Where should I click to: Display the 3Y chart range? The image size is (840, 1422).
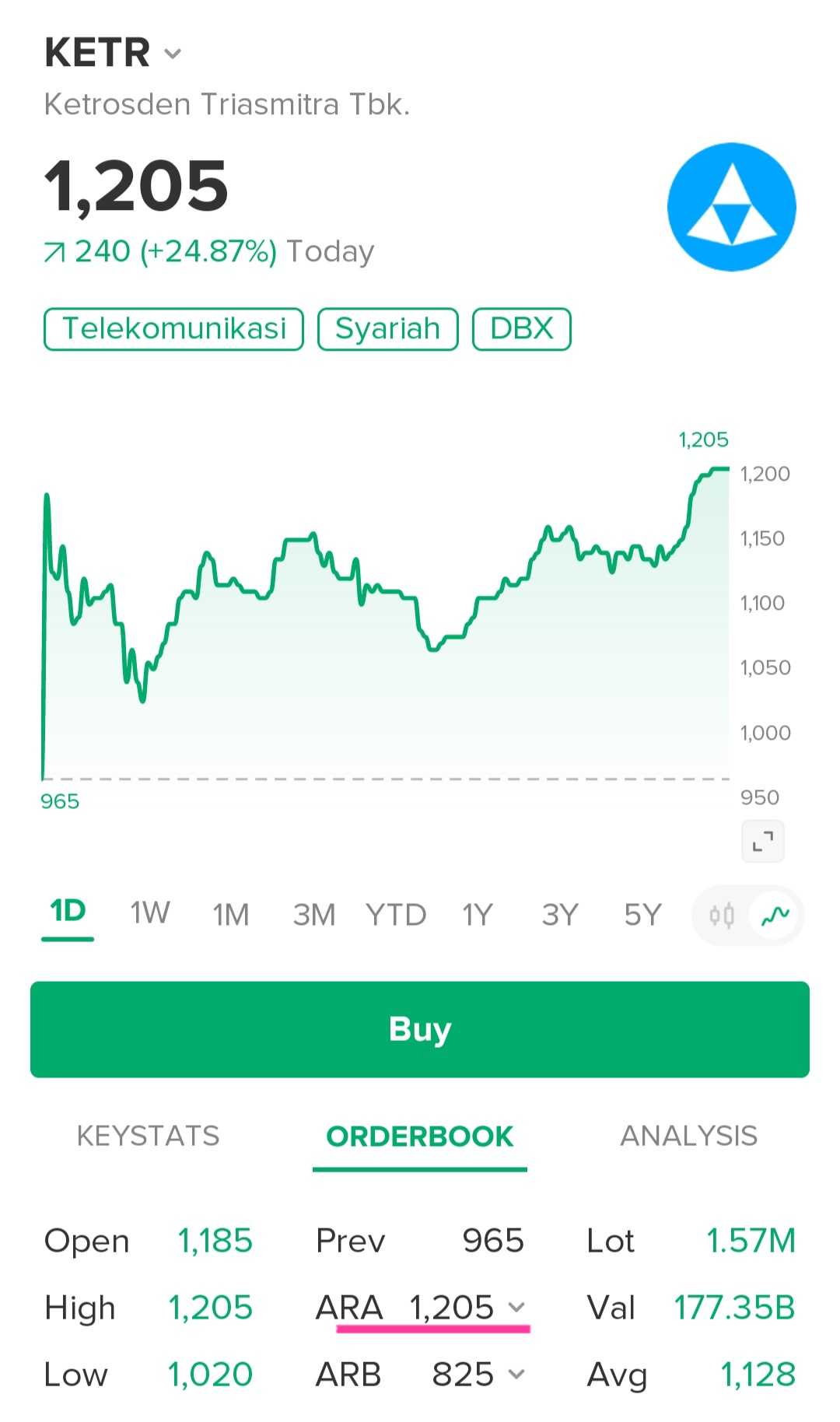(560, 915)
